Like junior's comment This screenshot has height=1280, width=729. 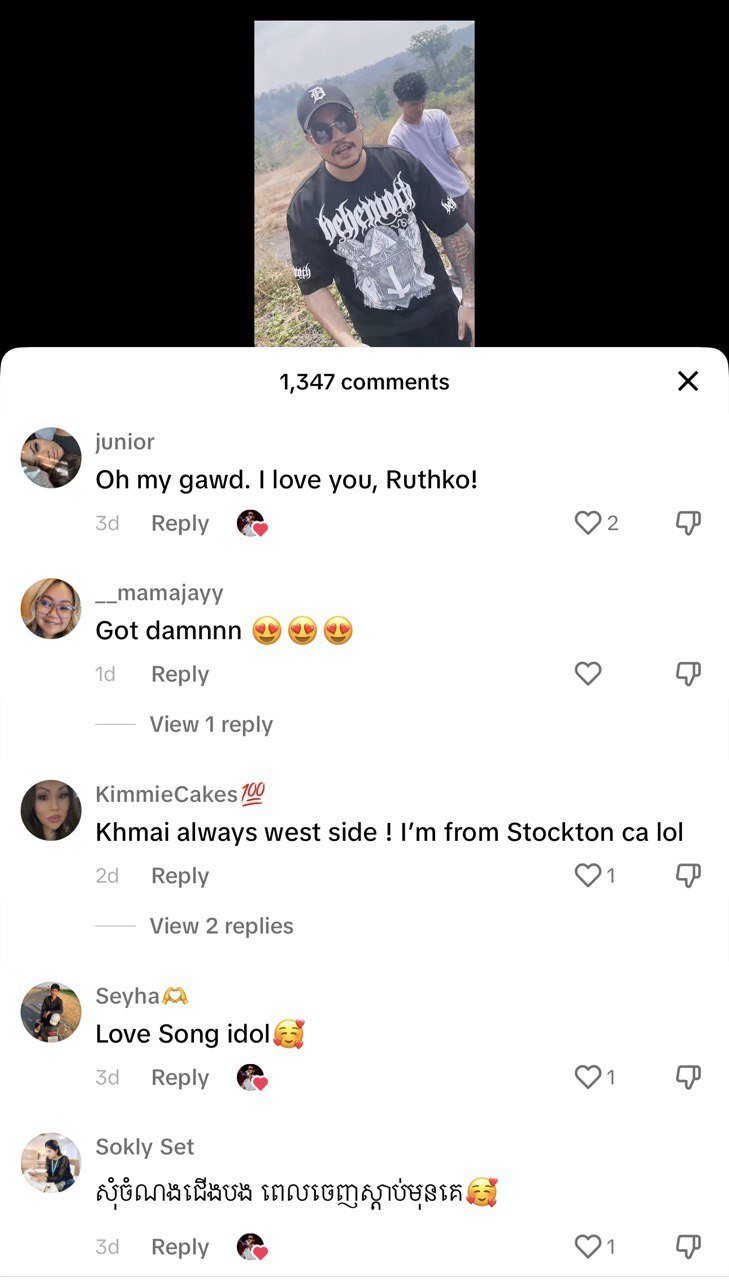point(588,523)
